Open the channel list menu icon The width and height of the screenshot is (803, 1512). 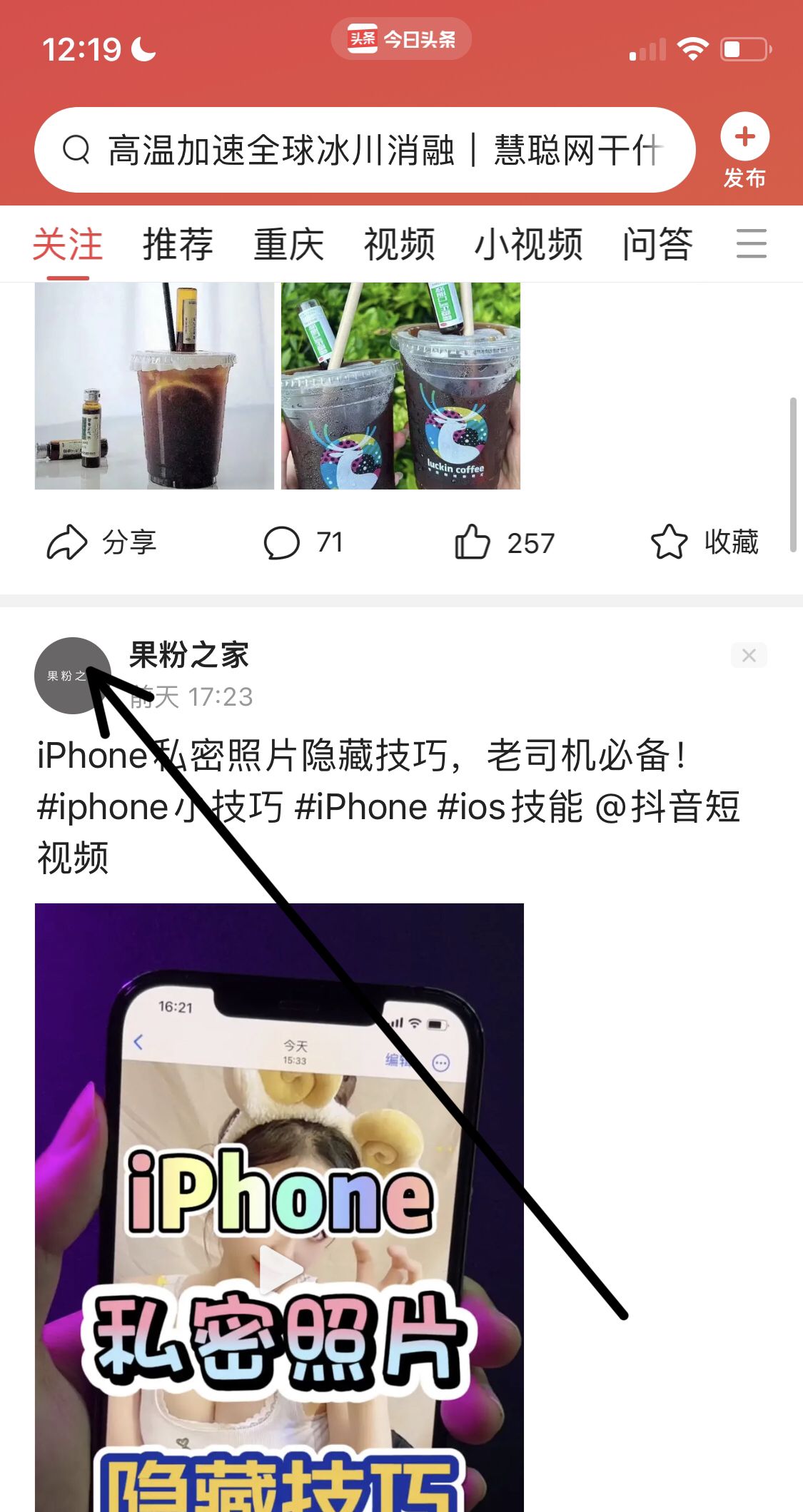751,244
